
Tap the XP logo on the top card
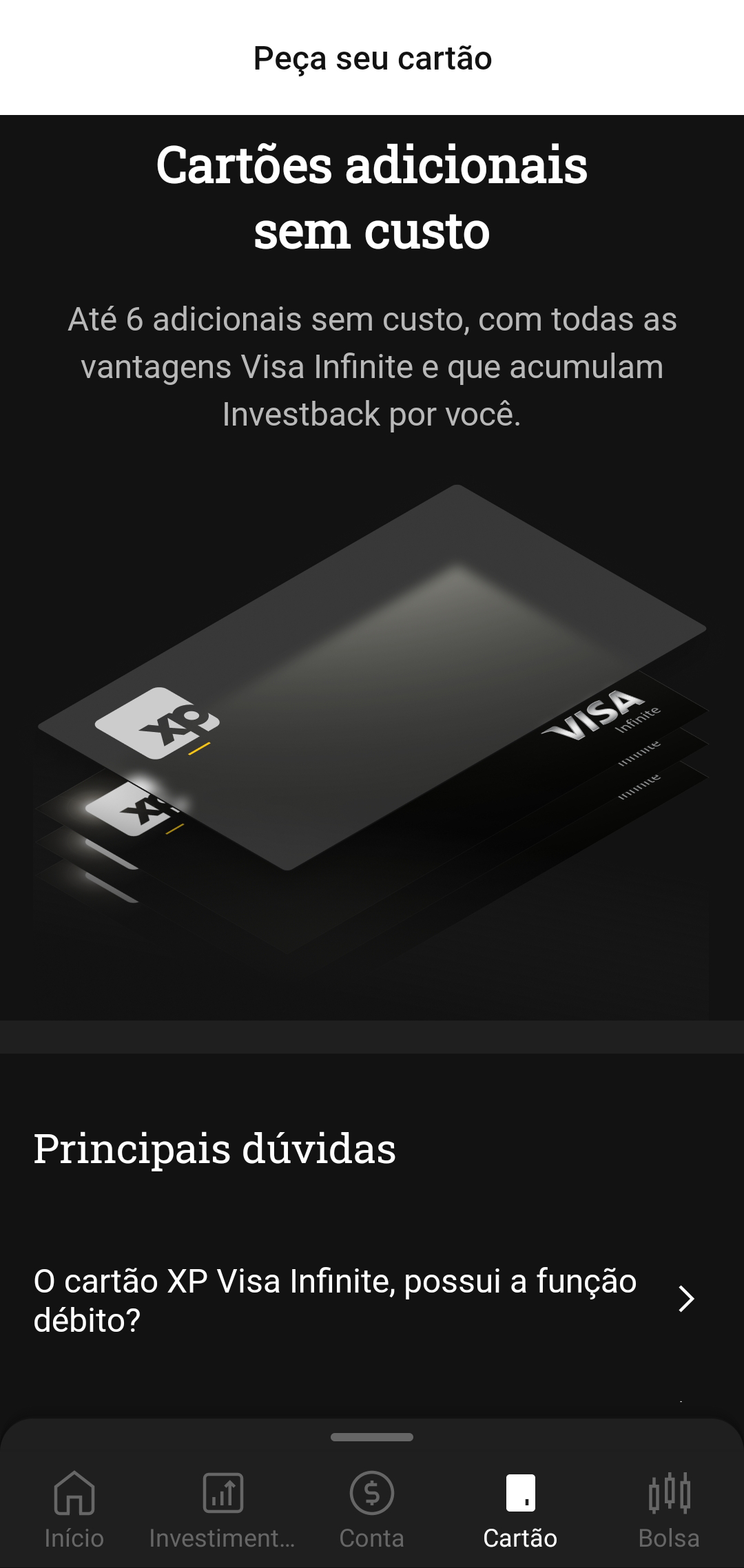[x=157, y=724]
